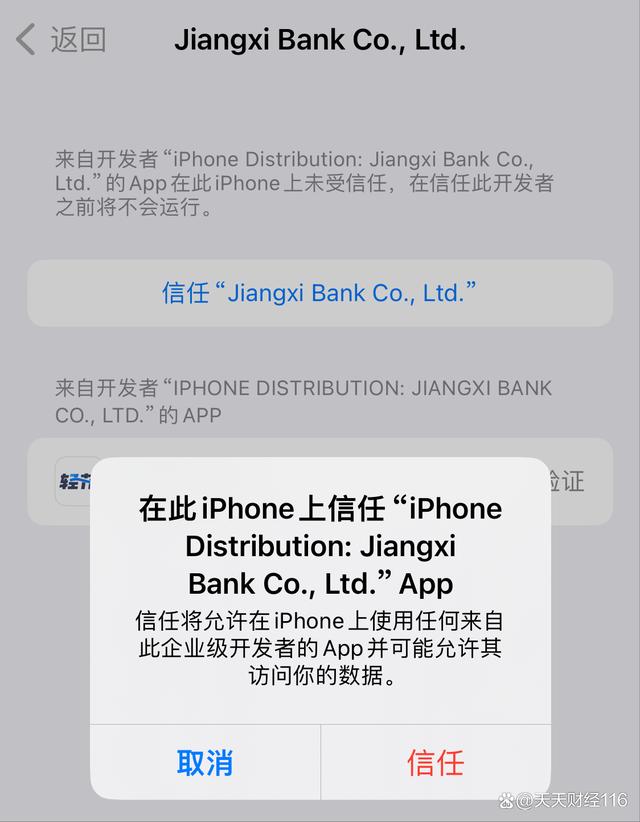Go back with the 返回 button

click(62, 40)
